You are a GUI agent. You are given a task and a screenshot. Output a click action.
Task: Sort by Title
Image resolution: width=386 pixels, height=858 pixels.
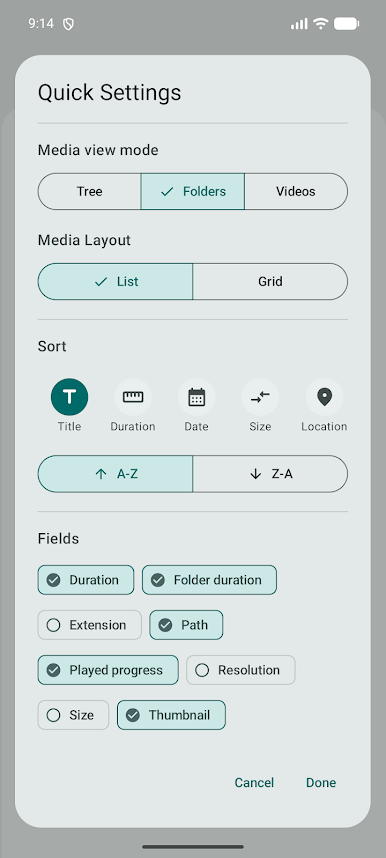[x=70, y=397]
